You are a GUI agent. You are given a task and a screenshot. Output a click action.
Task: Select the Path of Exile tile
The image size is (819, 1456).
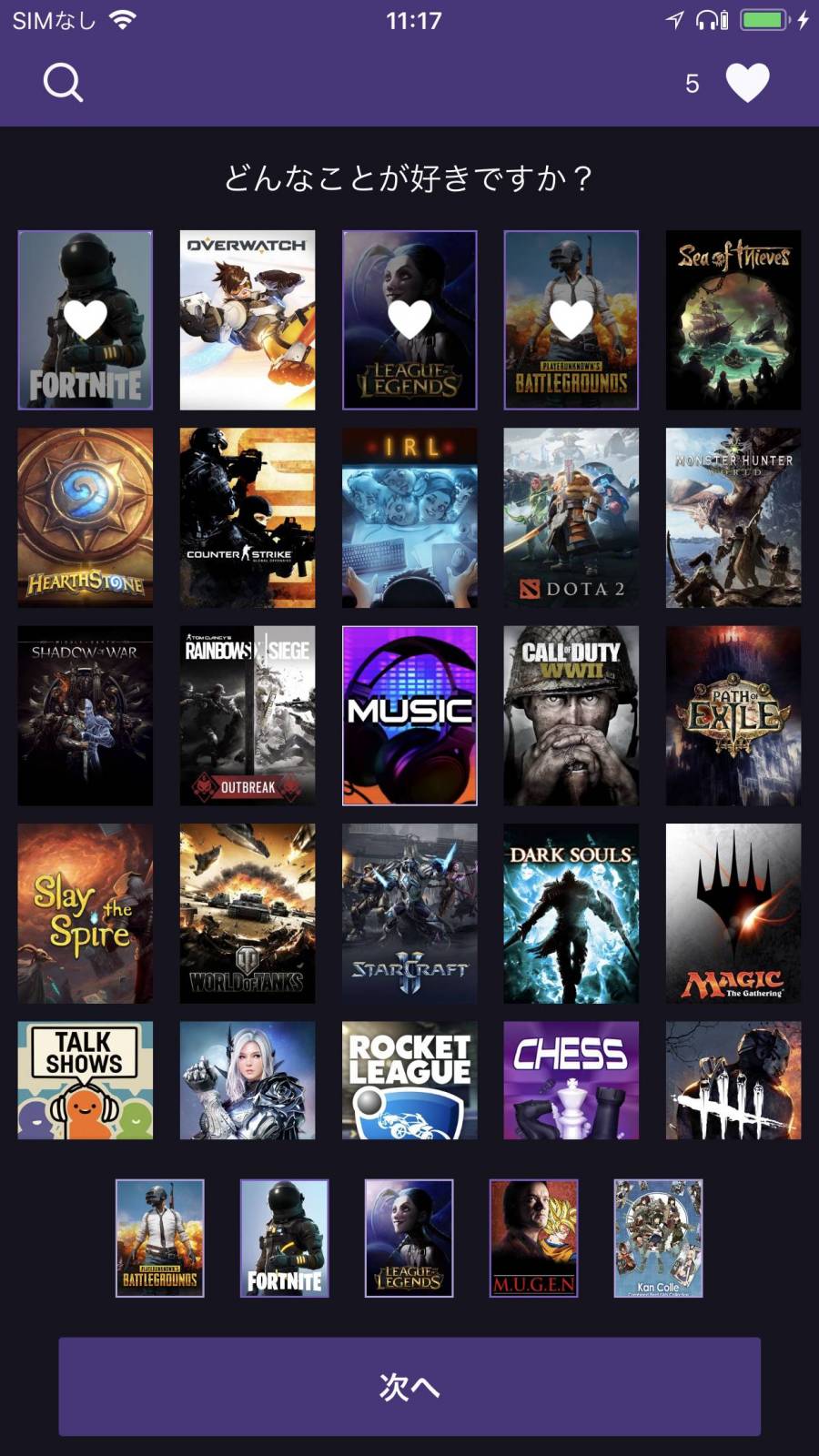click(733, 715)
